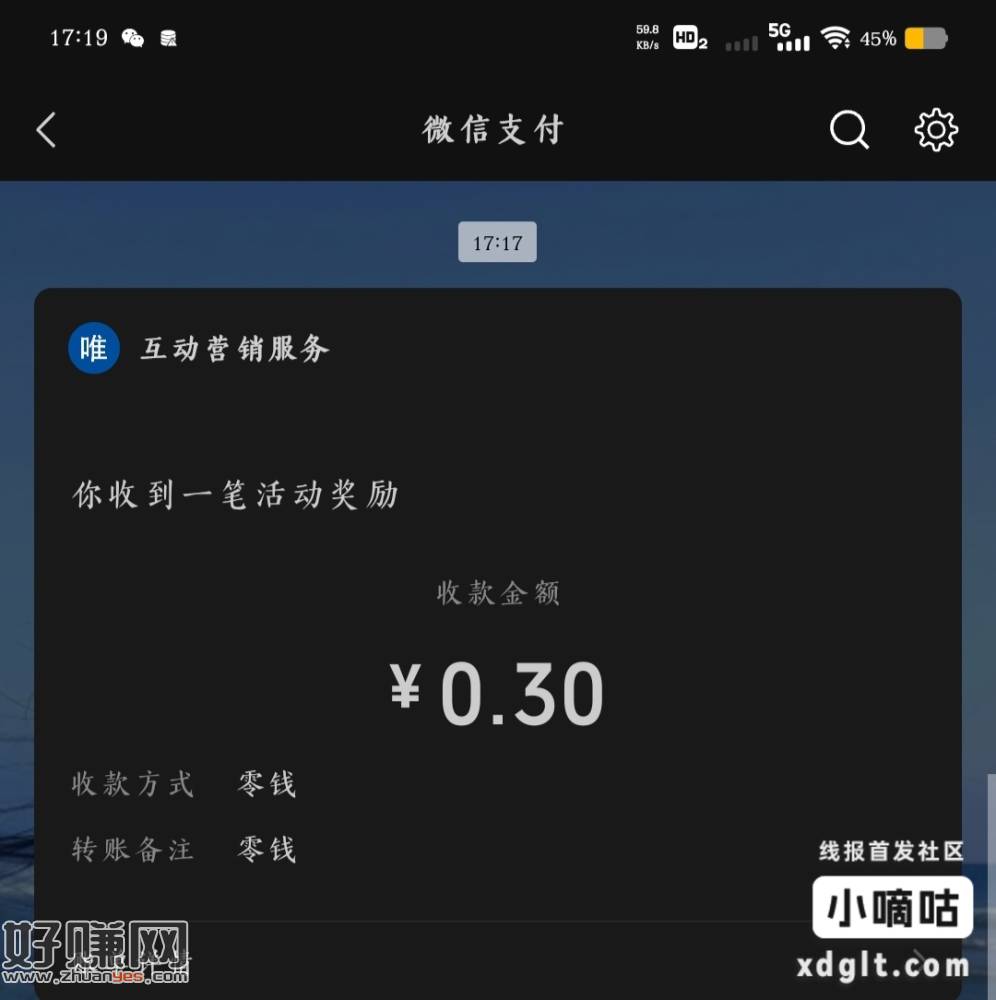This screenshot has height=1000, width=996.
Task: Open 微信支付 settings gear
Action: pyautogui.click(x=936, y=130)
